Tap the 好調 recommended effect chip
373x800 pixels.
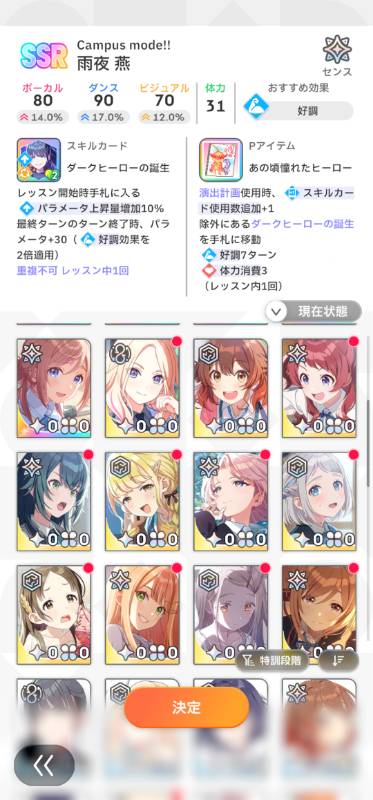coord(299,110)
